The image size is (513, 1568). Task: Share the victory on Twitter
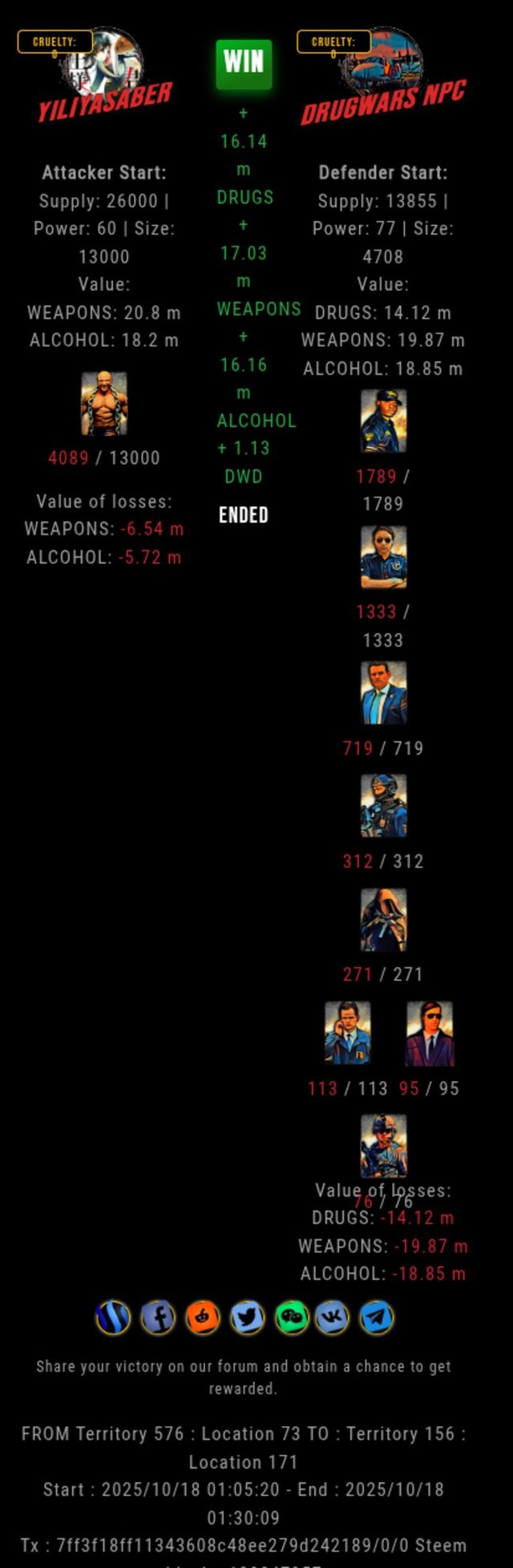(x=248, y=1317)
